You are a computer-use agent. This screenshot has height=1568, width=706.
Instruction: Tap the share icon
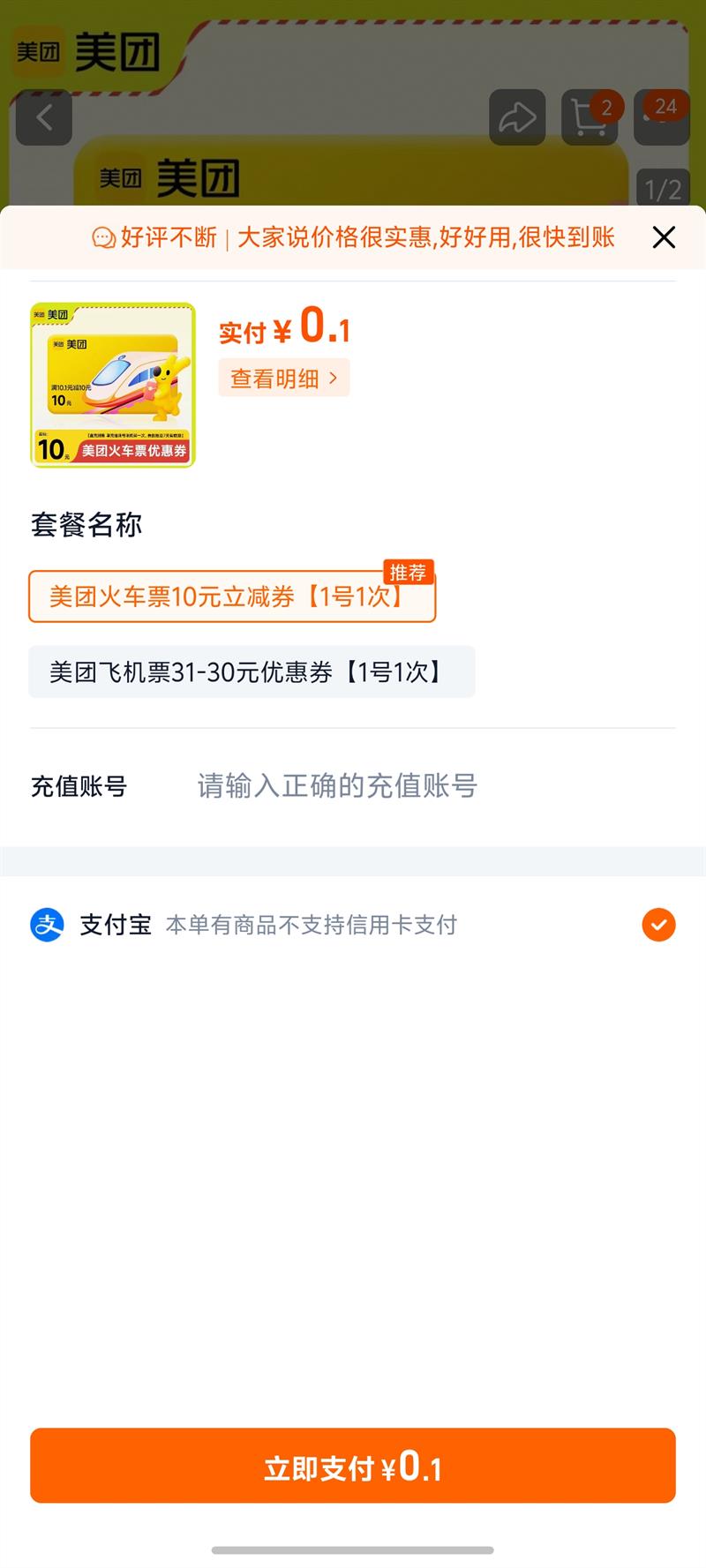point(517,117)
